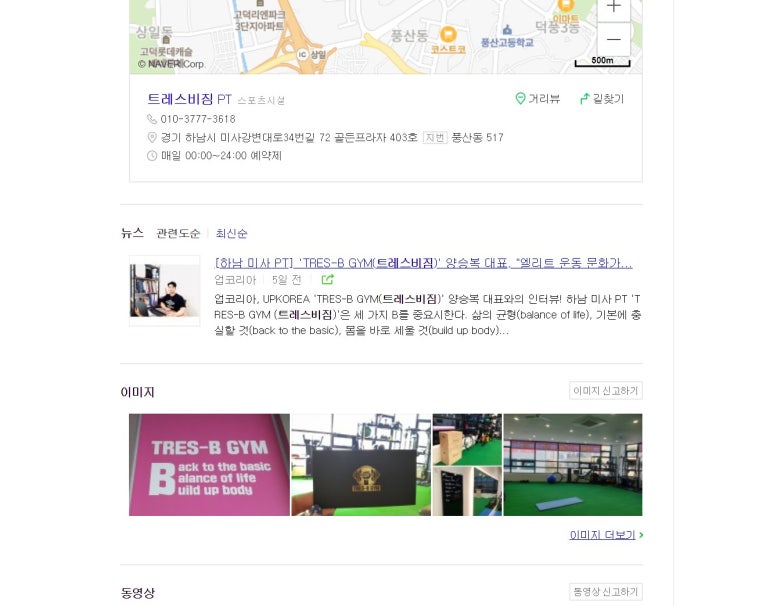Report an image with 이미지 신고하기

[x=605, y=391]
